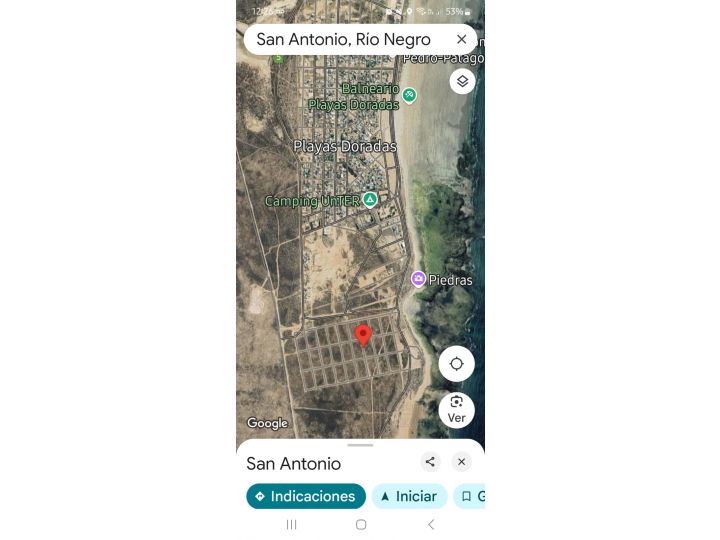The width and height of the screenshot is (720, 540).
Task: Select the Piedras place marker
Action: 418,279
